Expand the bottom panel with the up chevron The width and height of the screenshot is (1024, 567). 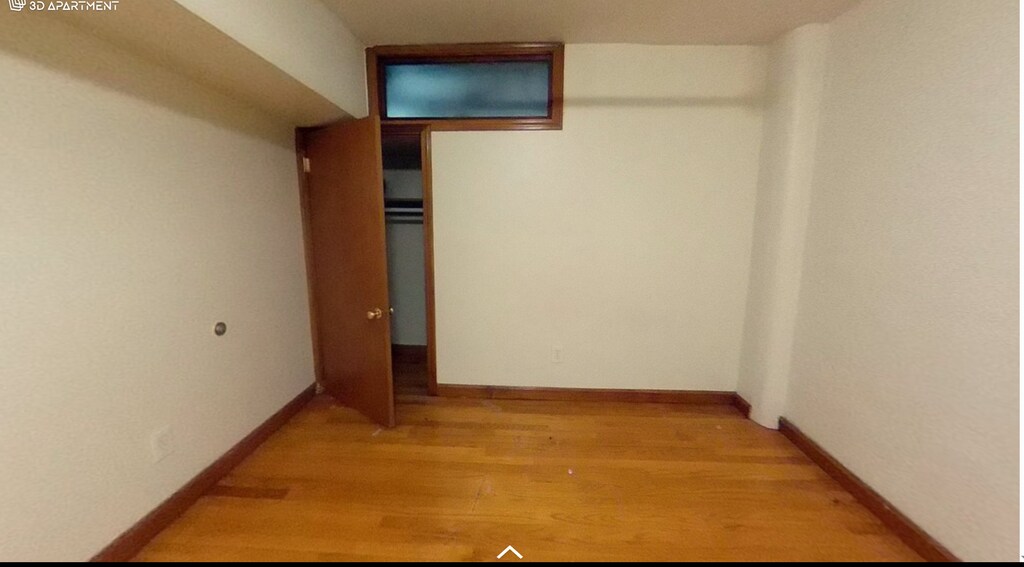(510, 552)
